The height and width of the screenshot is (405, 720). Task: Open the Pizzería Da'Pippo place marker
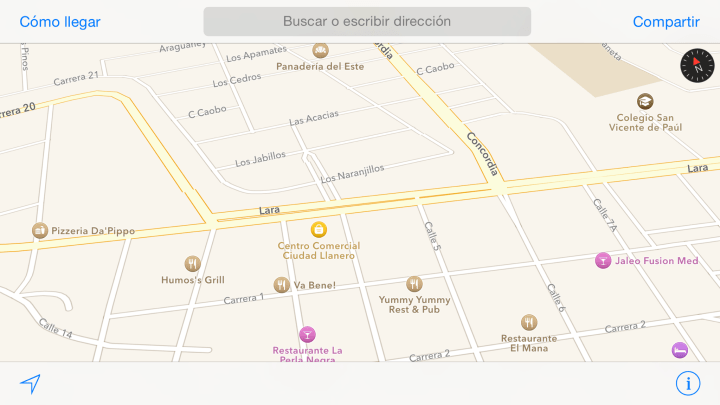[40, 231]
